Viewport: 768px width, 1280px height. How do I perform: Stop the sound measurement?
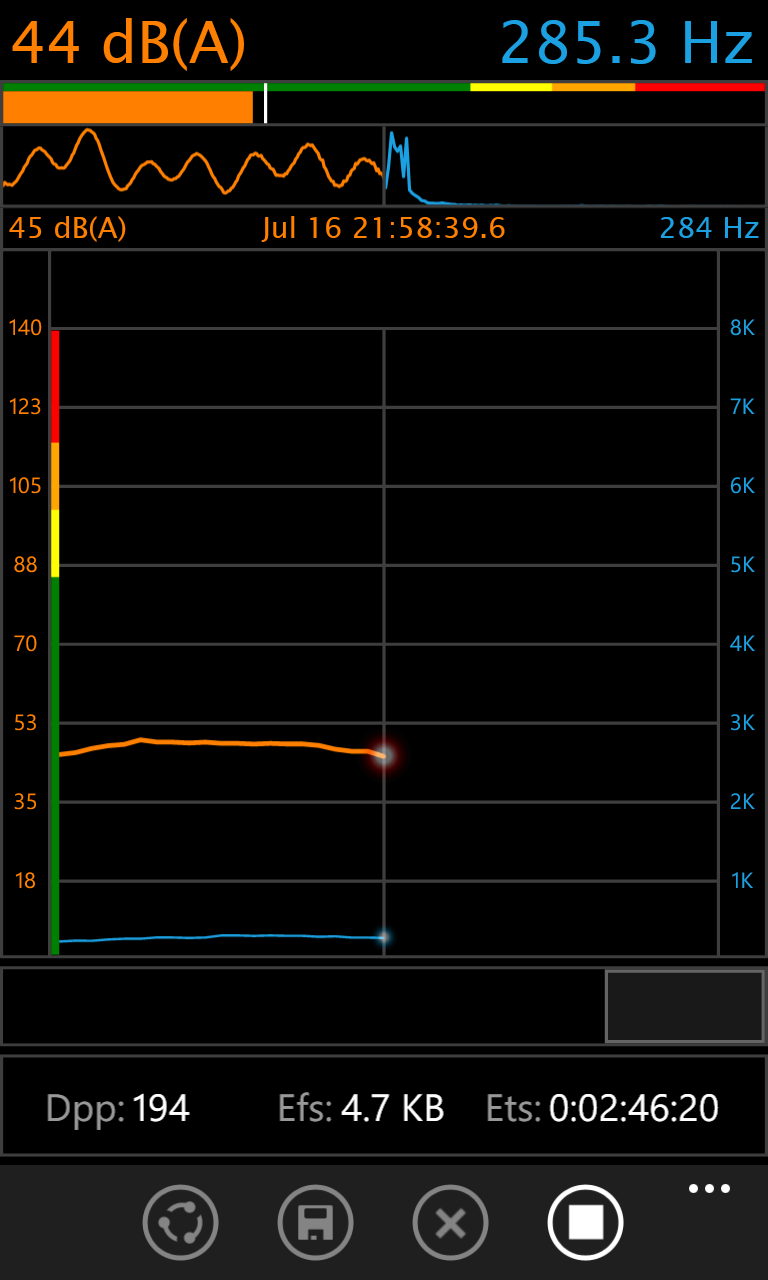coord(586,1222)
